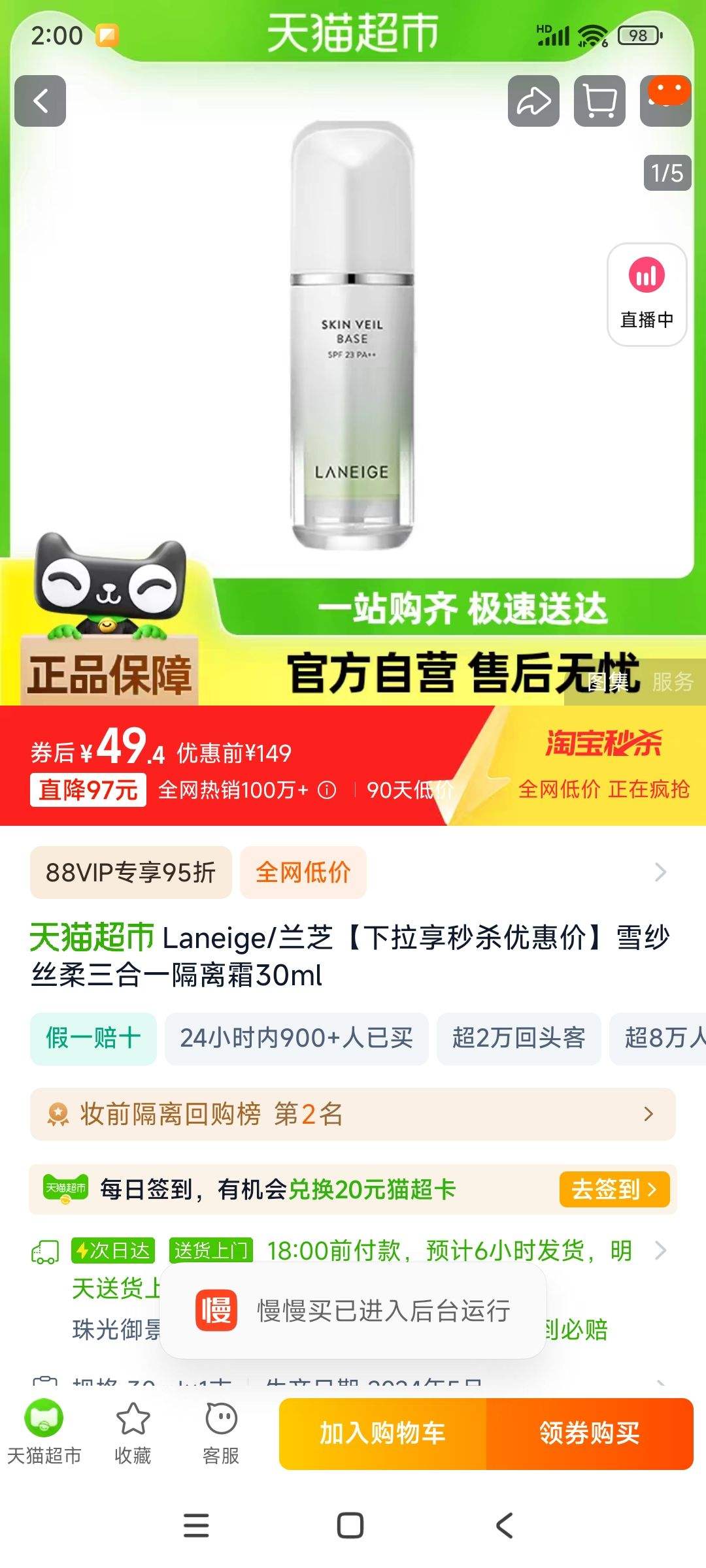Switch to the 服务 tab
The image size is (706, 1568).
(x=673, y=681)
